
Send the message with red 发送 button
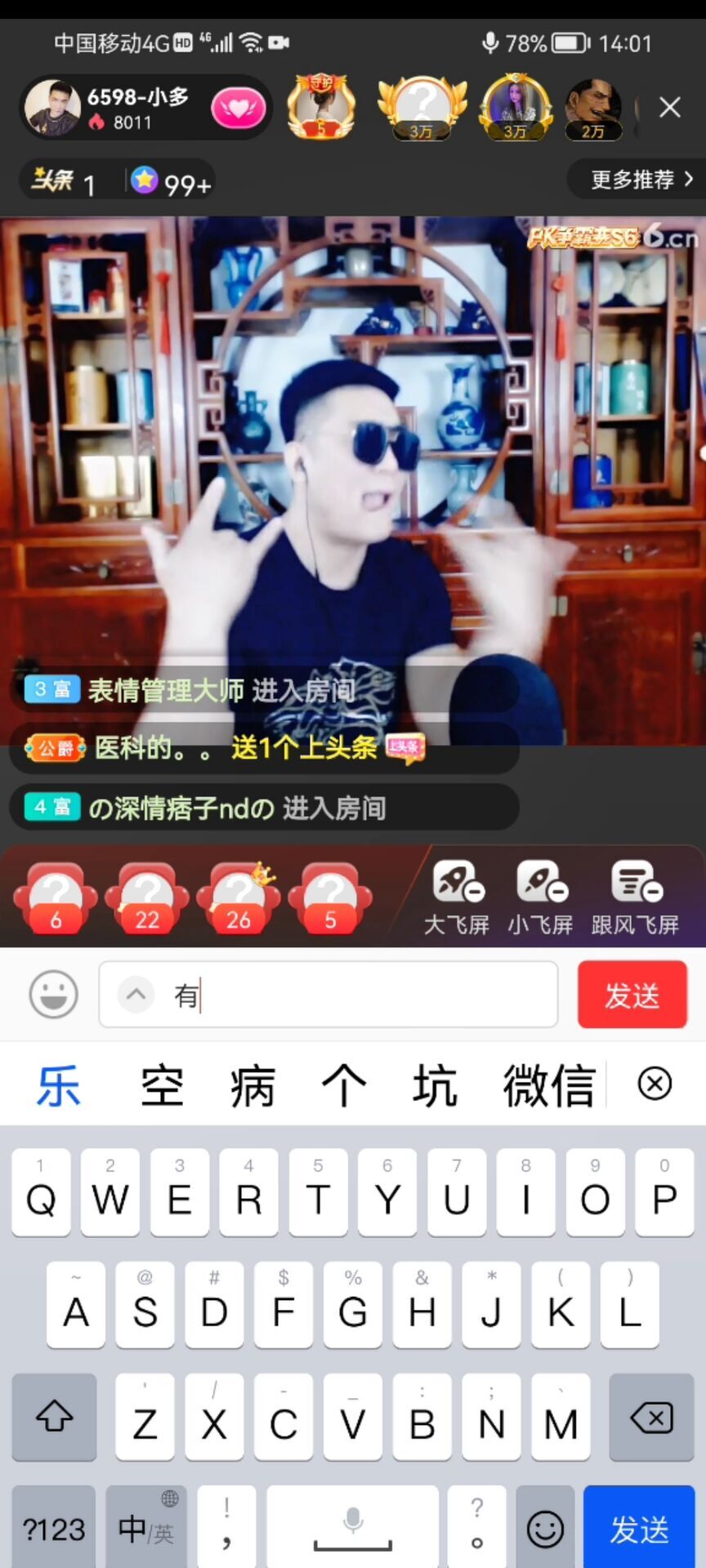[632, 994]
